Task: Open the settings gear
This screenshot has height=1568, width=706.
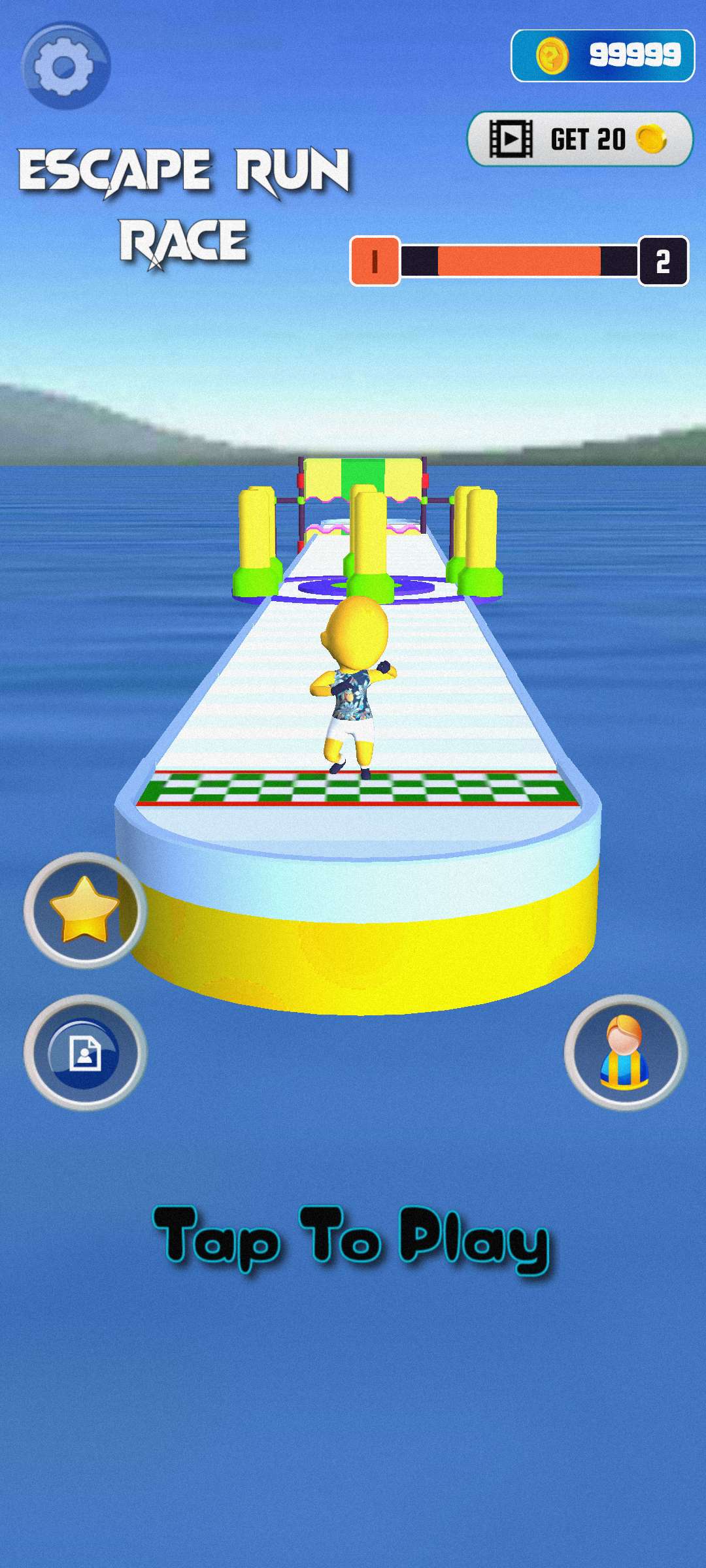Action: [65, 65]
